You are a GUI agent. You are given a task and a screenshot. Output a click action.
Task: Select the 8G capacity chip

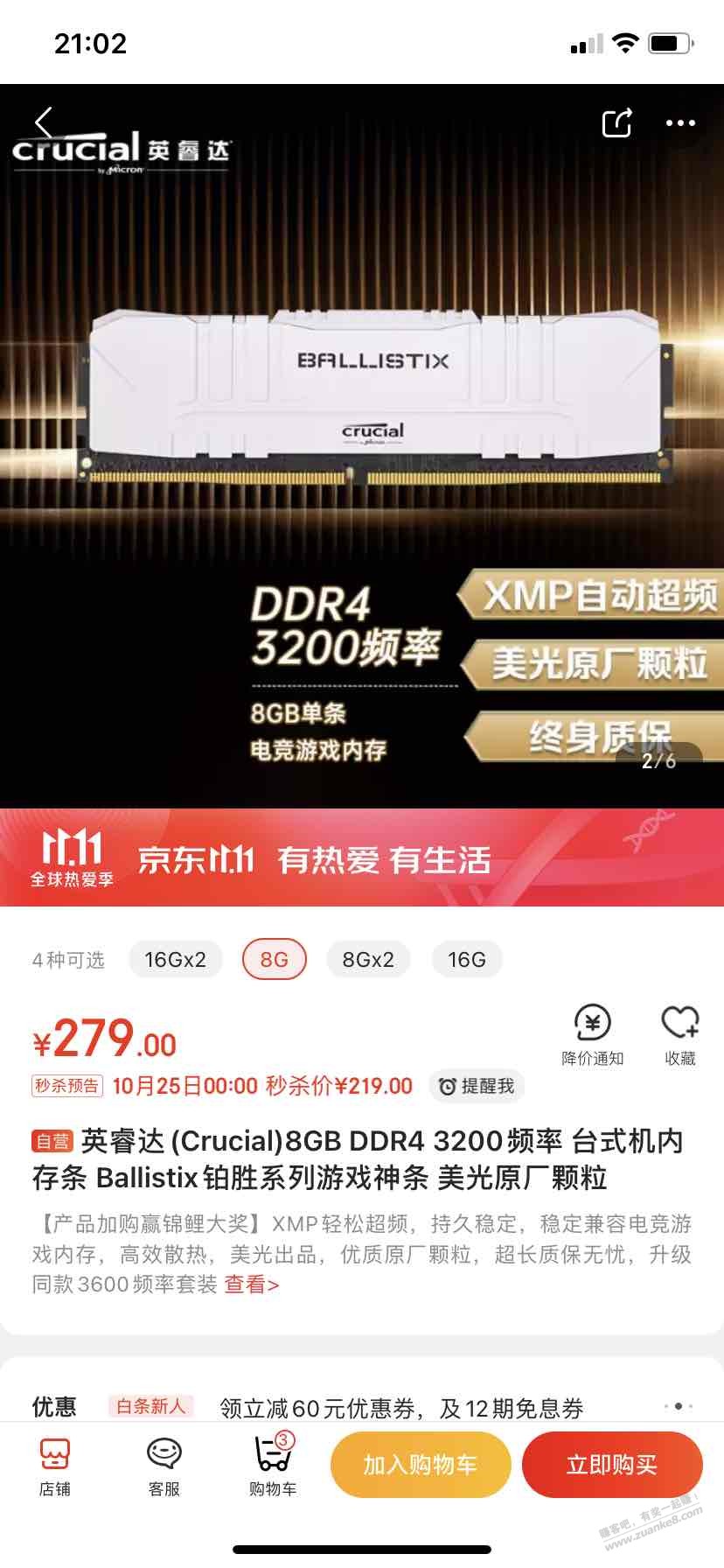pyautogui.click(x=274, y=960)
